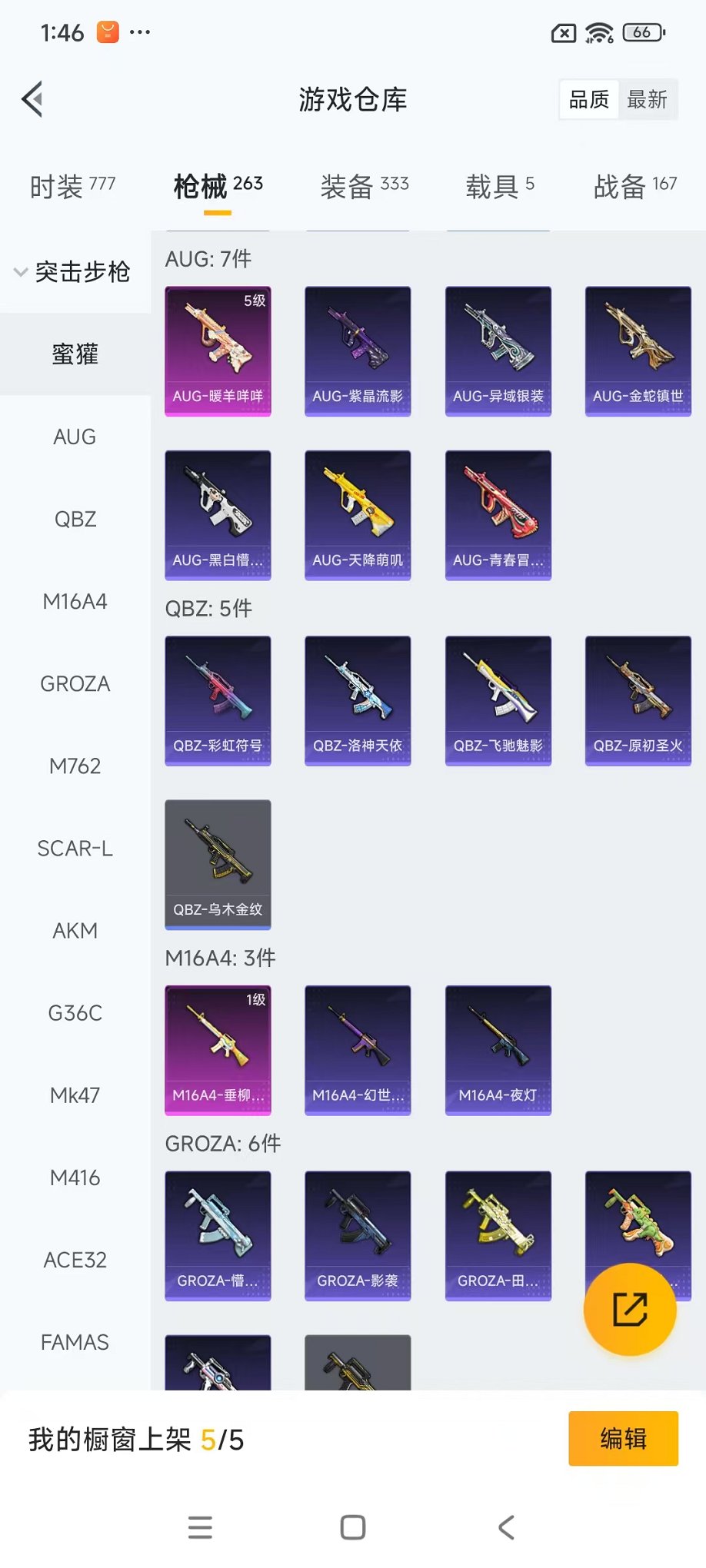Sort items by 最新
This screenshot has width=706, height=1568.
pyautogui.click(x=646, y=100)
